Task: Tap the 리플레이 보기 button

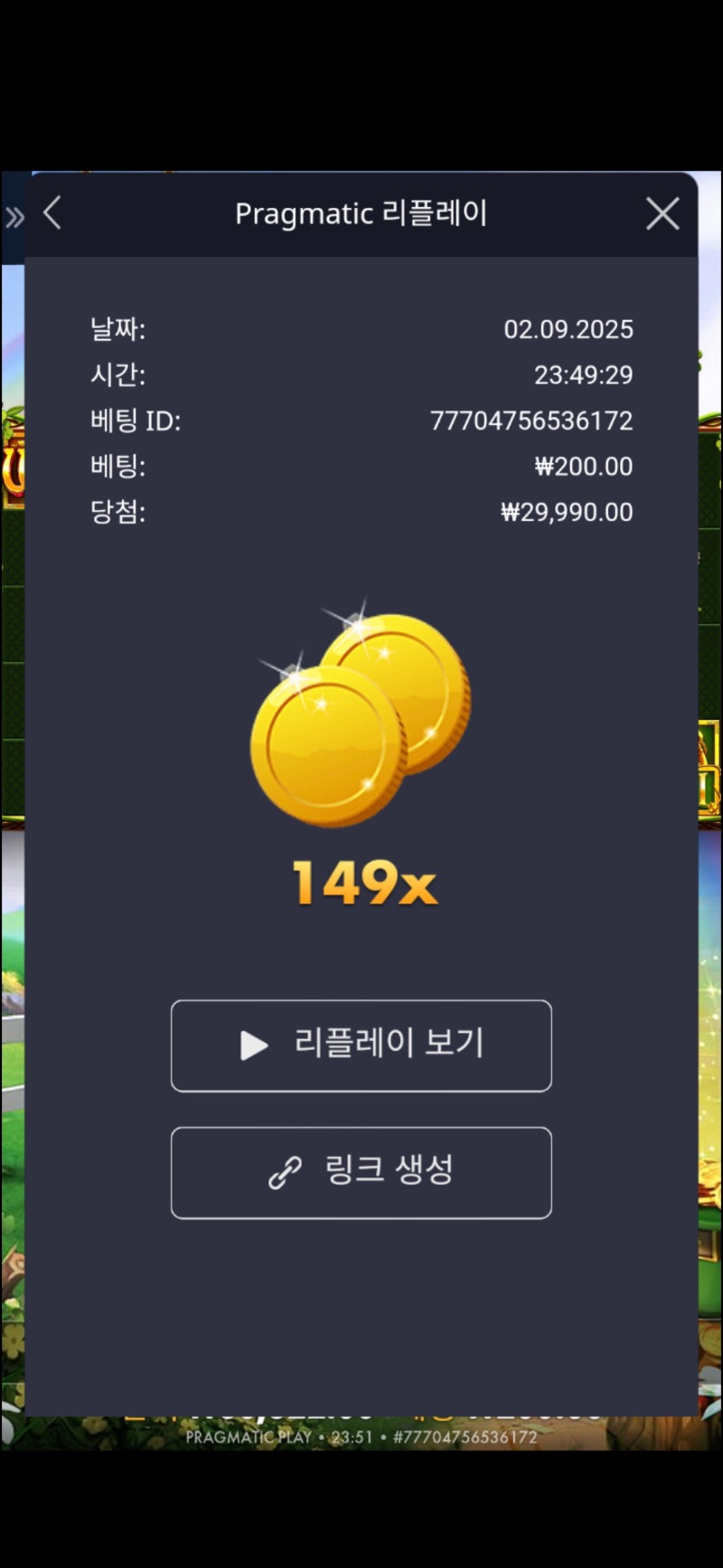Action: 361,1045
